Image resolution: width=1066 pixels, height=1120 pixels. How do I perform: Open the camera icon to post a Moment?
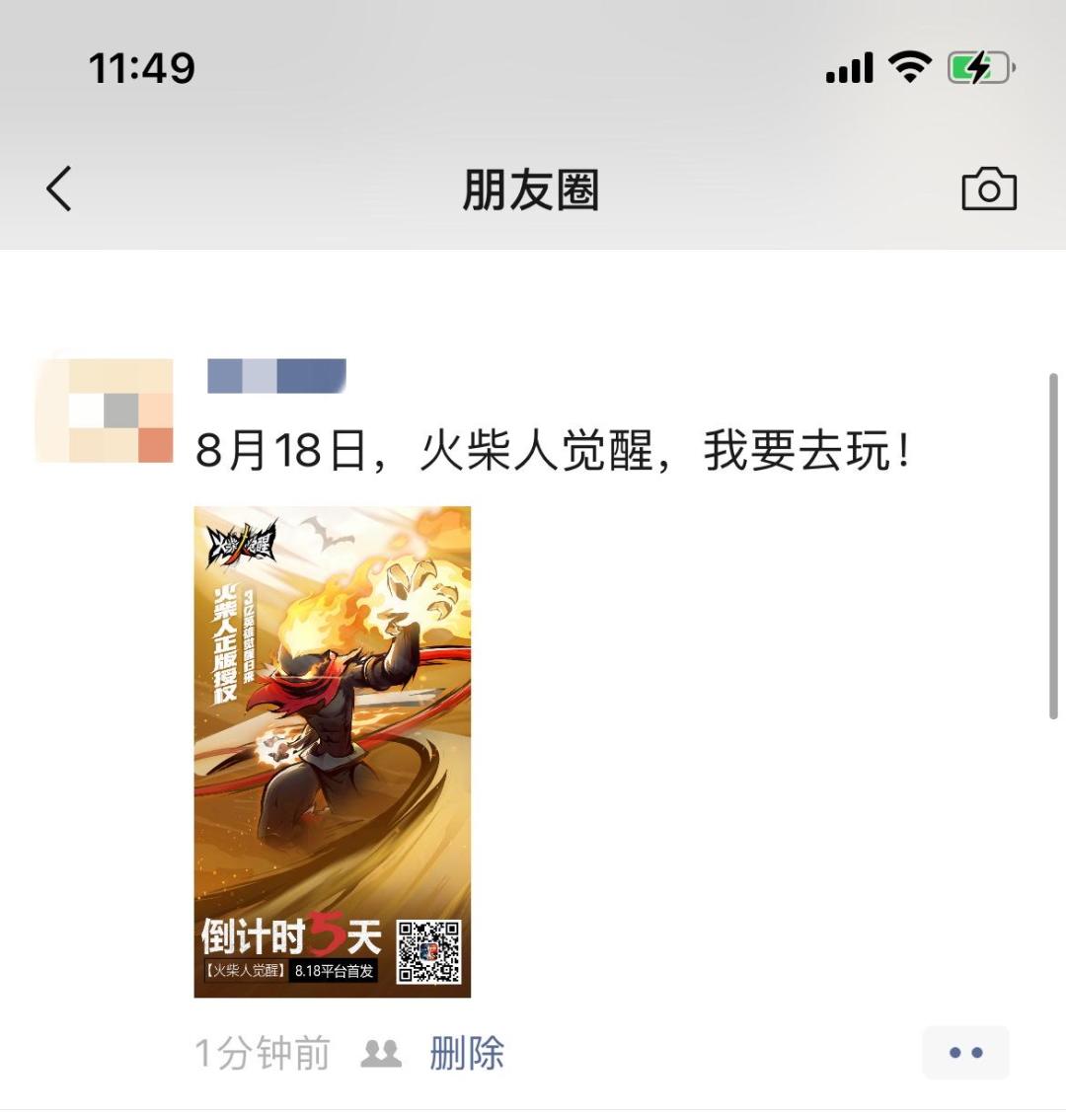(990, 189)
